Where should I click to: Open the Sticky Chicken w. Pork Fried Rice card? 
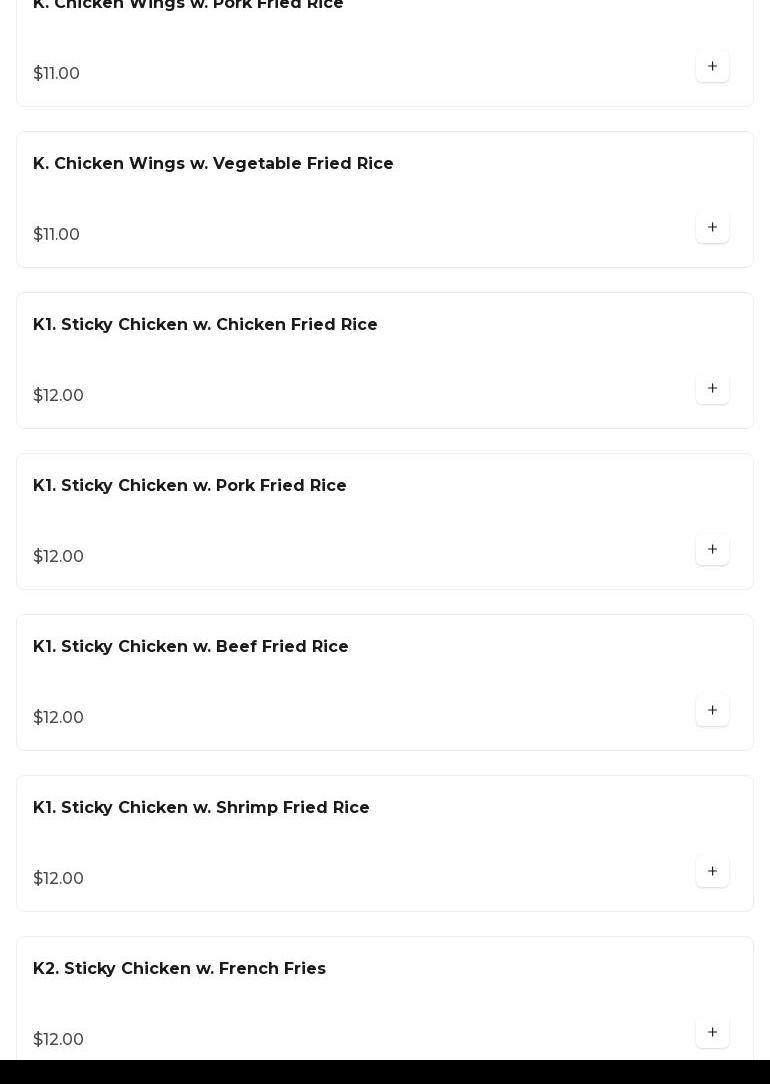(x=190, y=486)
